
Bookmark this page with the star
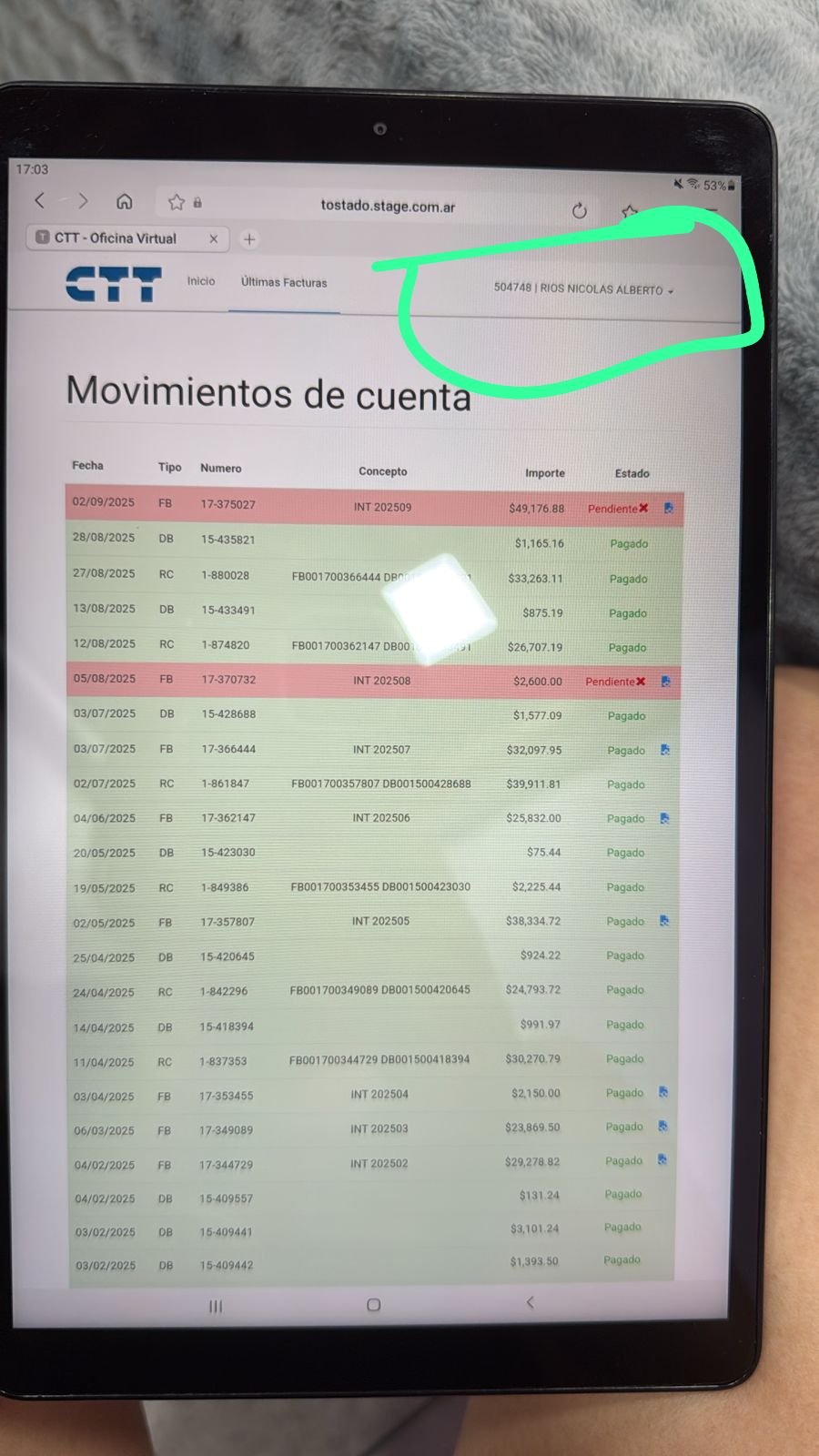(177, 202)
